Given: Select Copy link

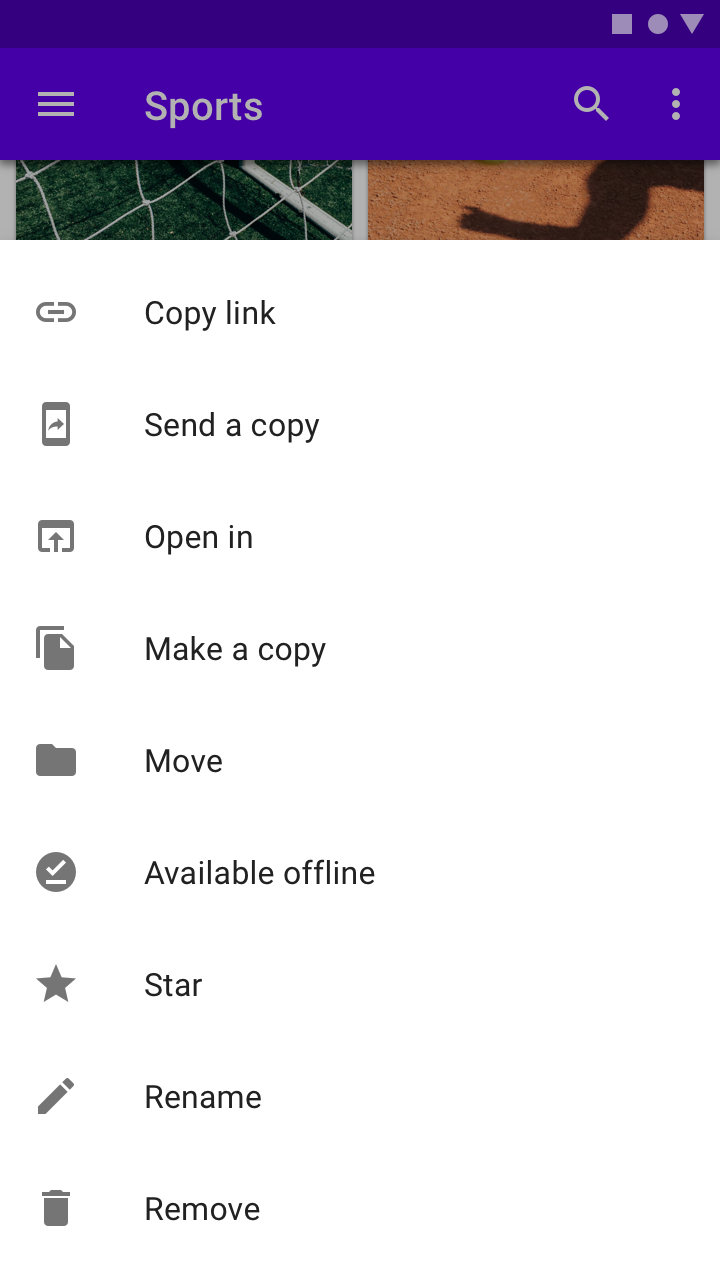Looking at the screenshot, I should pos(360,313).
